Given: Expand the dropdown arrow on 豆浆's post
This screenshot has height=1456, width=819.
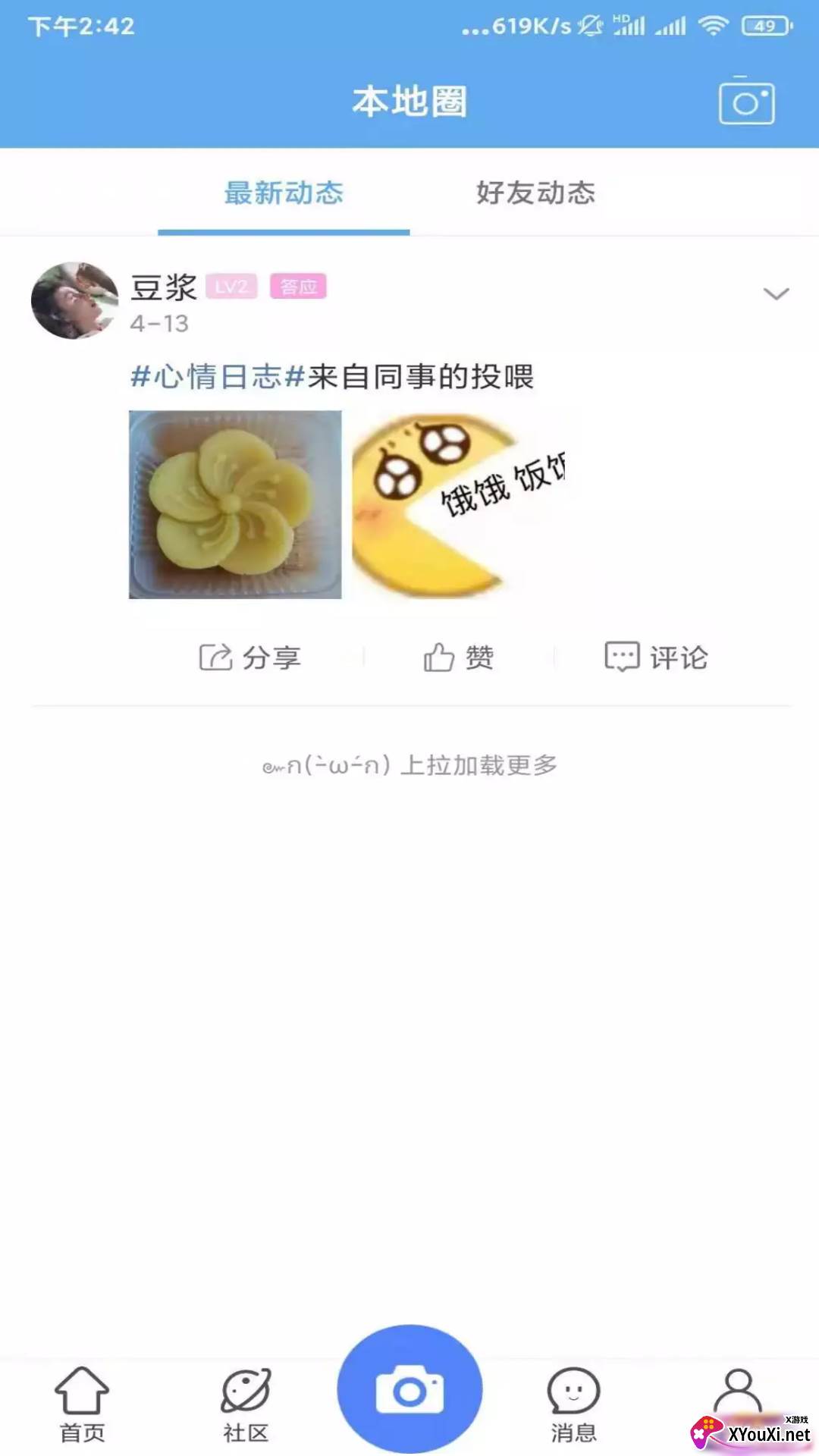Looking at the screenshot, I should [x=776, y=294].
